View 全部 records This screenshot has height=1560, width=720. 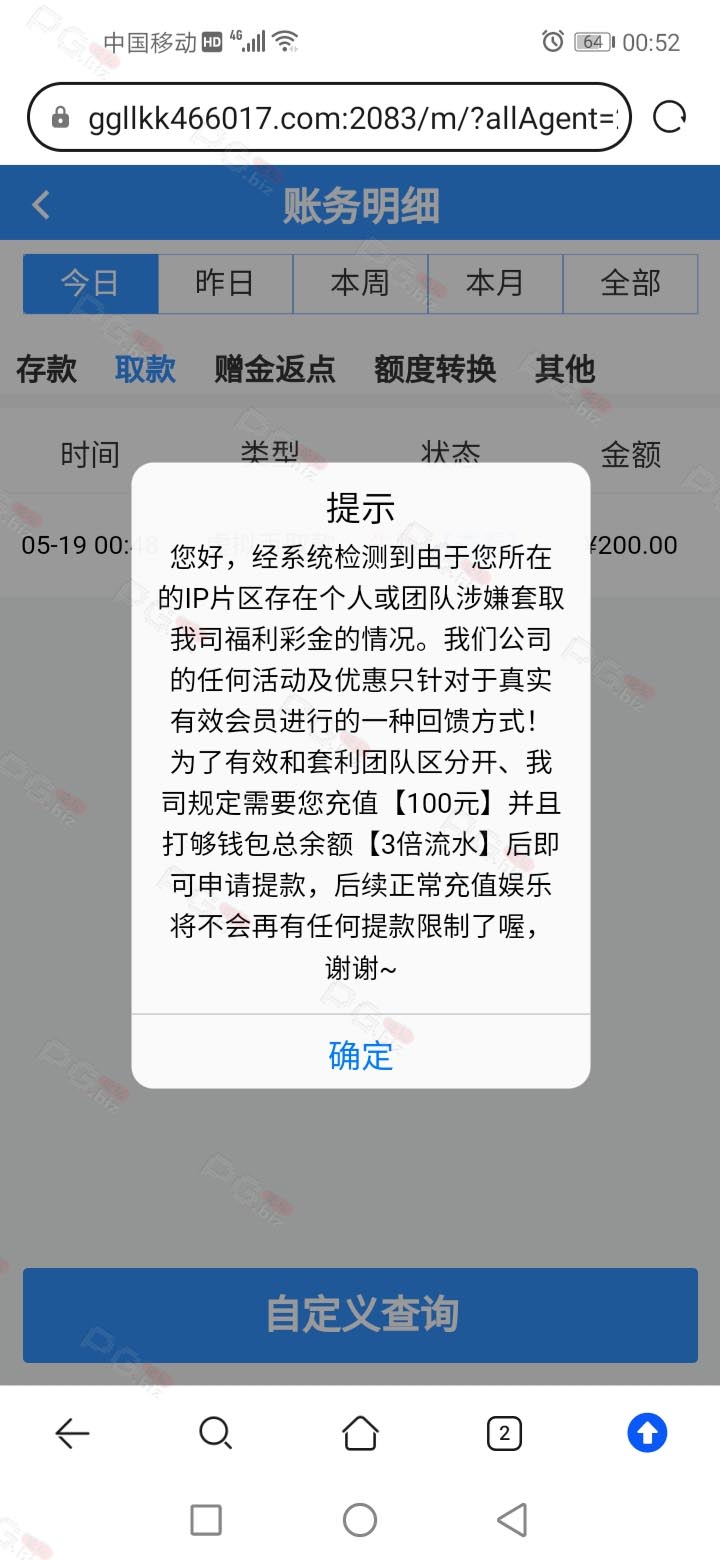(630, 284)
